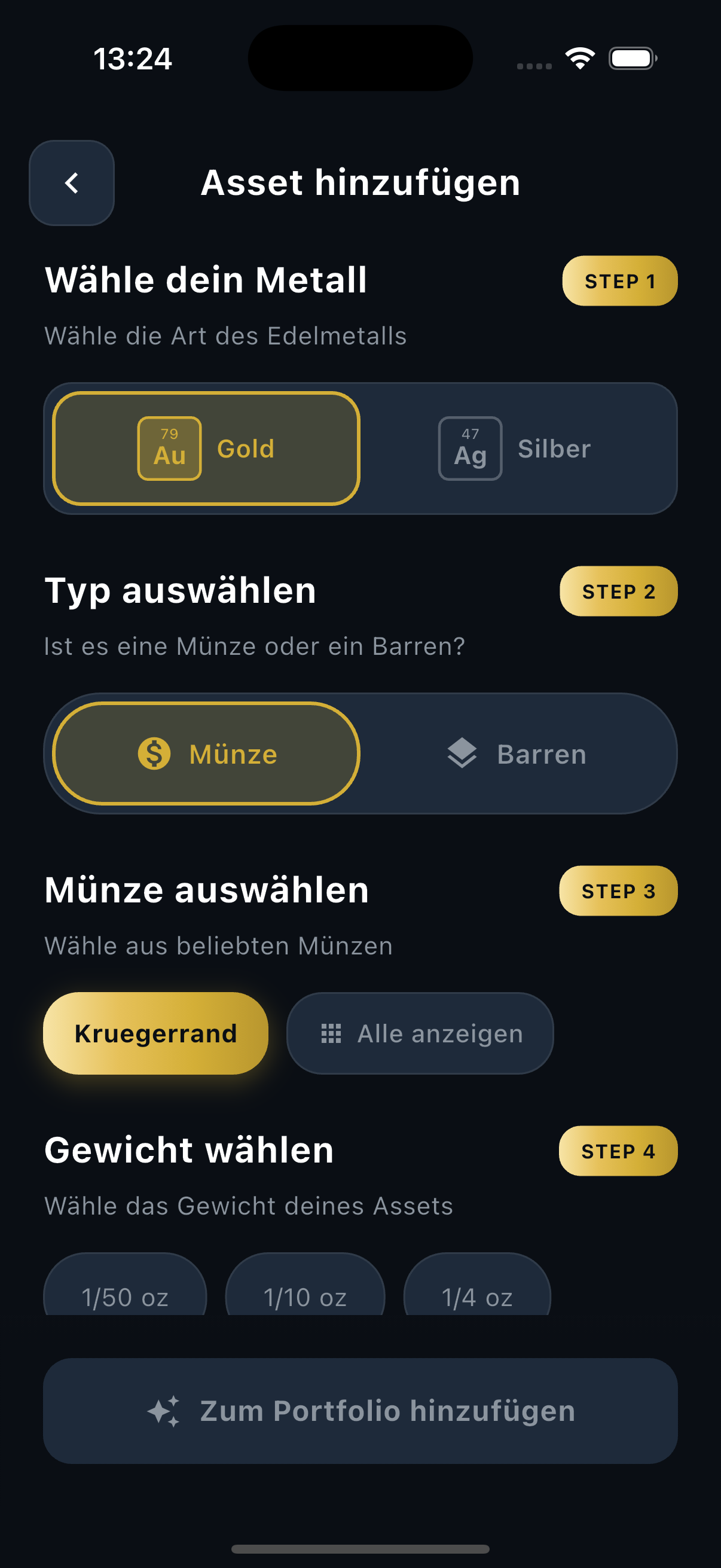Go back from Asset hinzufügen screen

coord(72,182)
